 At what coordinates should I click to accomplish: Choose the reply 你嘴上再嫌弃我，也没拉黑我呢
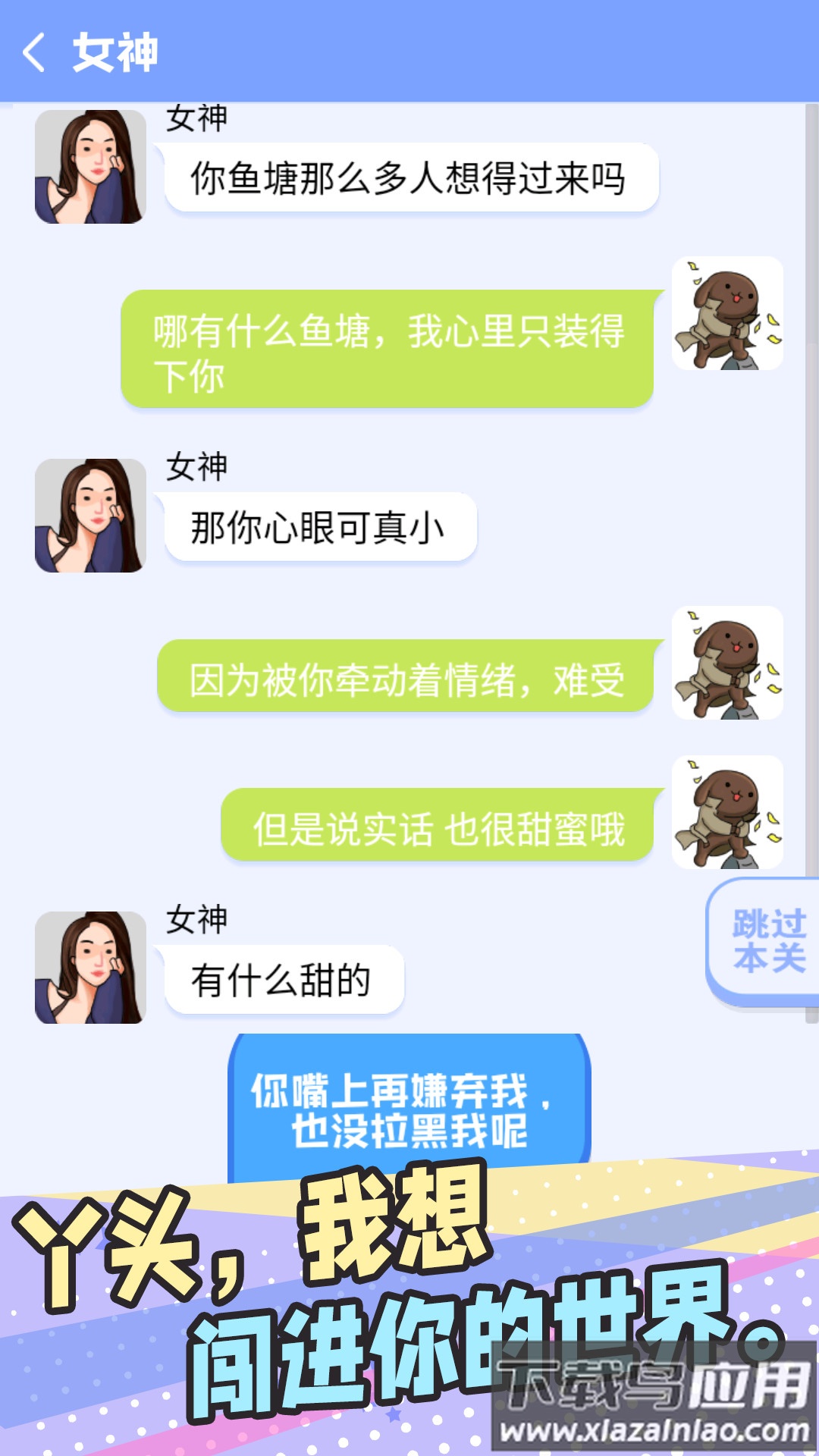(409, 1109)
